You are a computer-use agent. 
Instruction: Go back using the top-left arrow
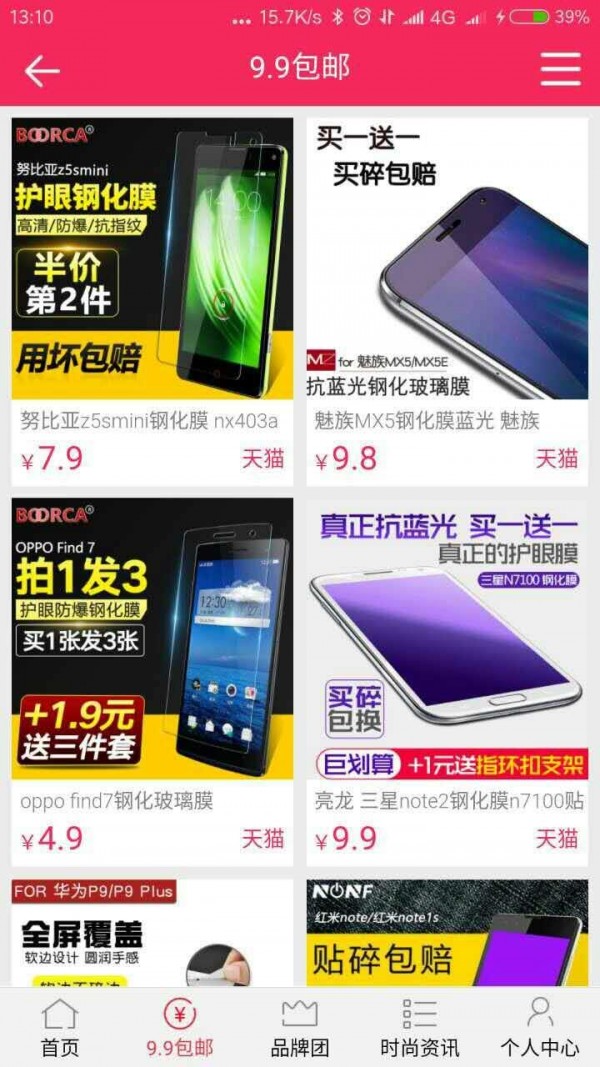(41, 69)
